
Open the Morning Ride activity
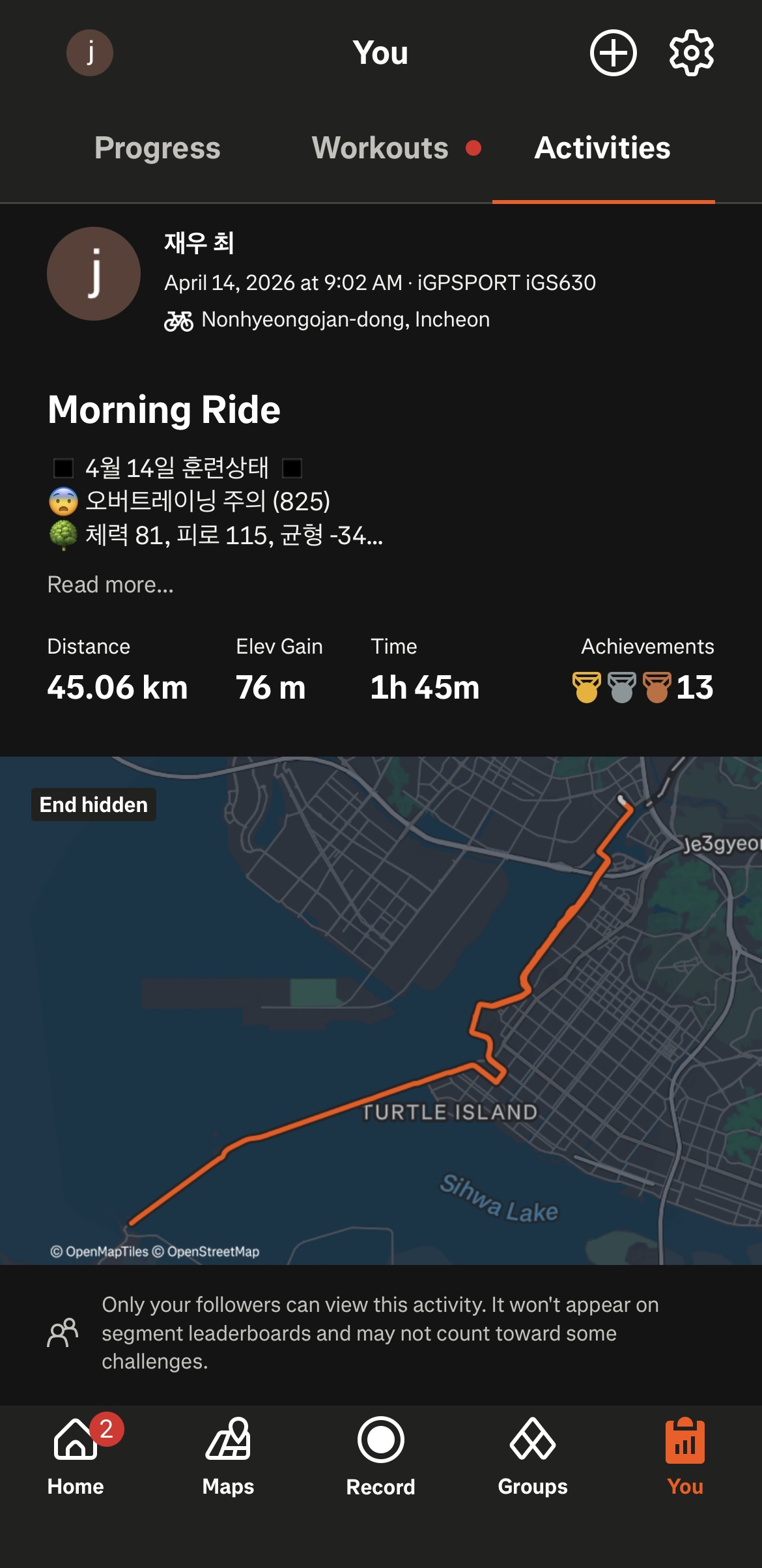[164, 409]
